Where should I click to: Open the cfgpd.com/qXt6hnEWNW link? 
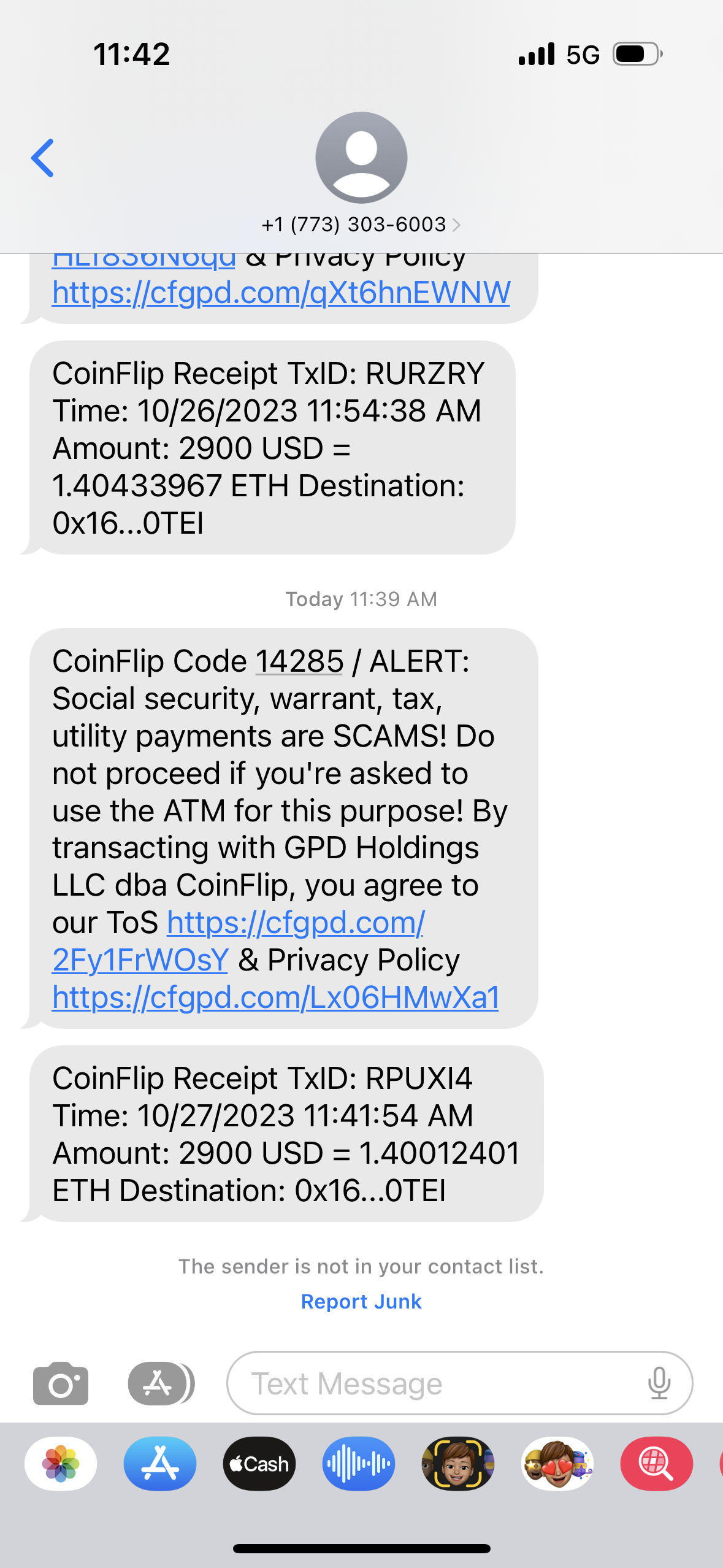pos(281,293)
